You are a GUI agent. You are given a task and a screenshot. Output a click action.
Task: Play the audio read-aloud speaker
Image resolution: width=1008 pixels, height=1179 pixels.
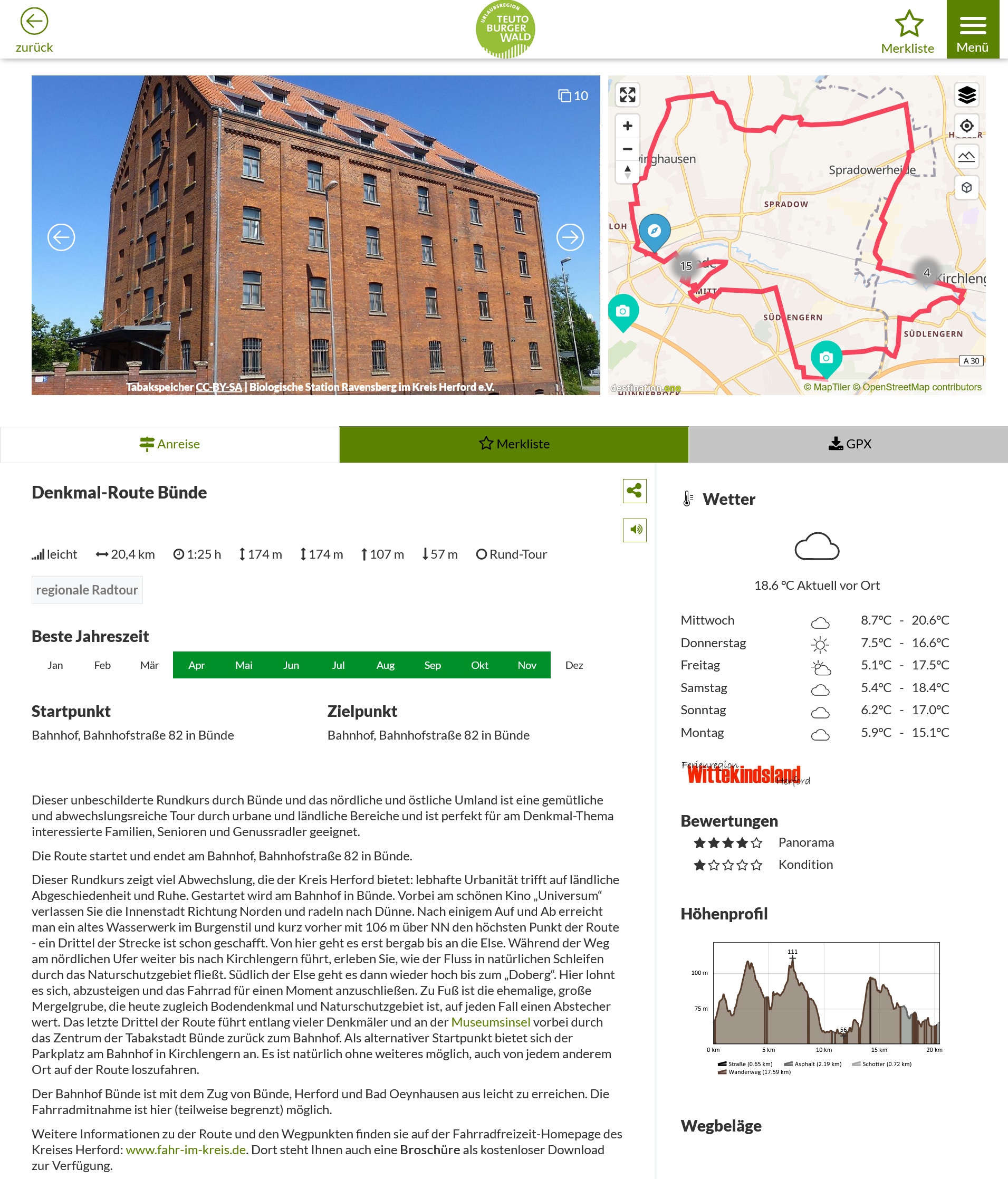coord(634,530)
